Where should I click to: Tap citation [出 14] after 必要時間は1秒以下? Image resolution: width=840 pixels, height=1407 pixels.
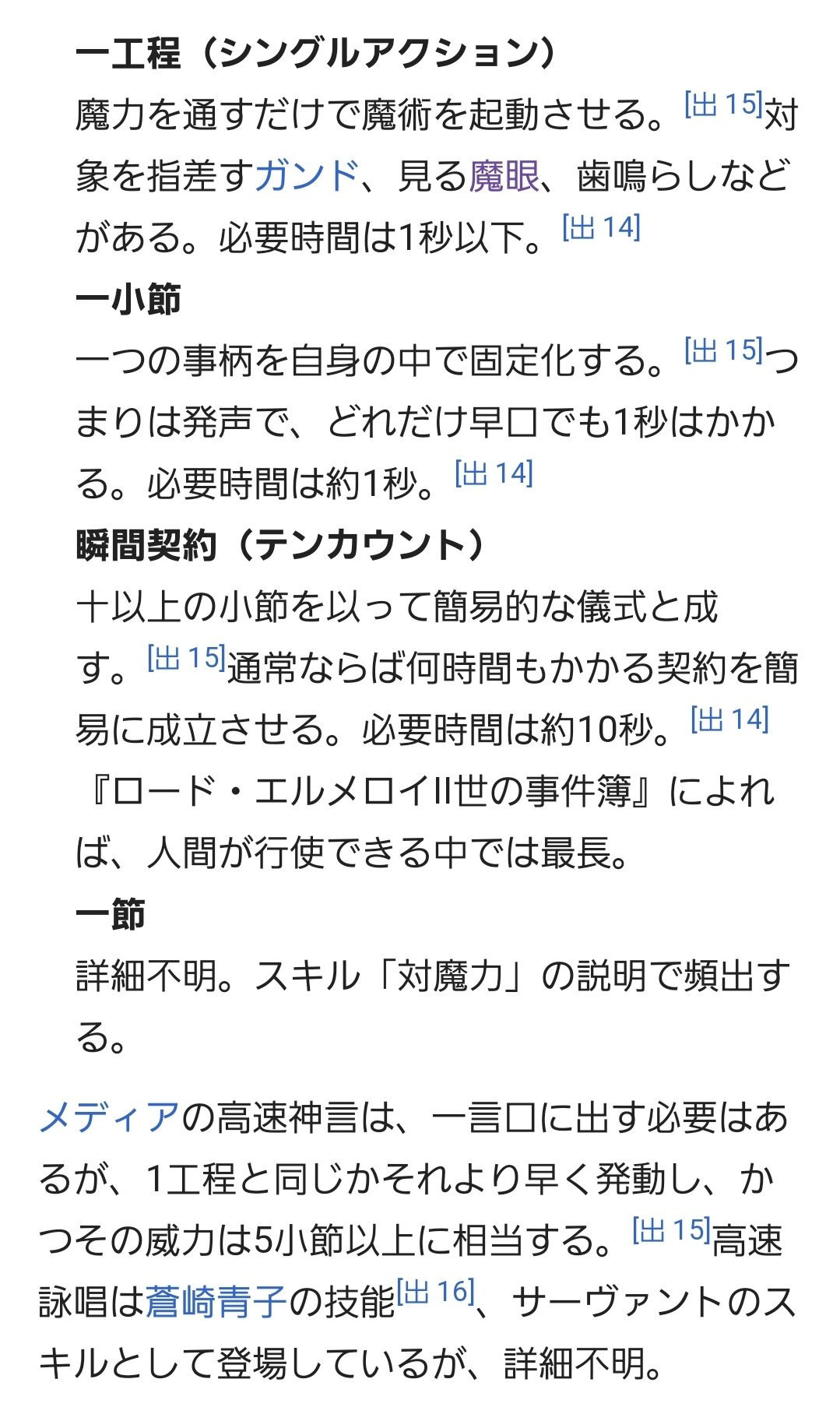click(601, 227)
